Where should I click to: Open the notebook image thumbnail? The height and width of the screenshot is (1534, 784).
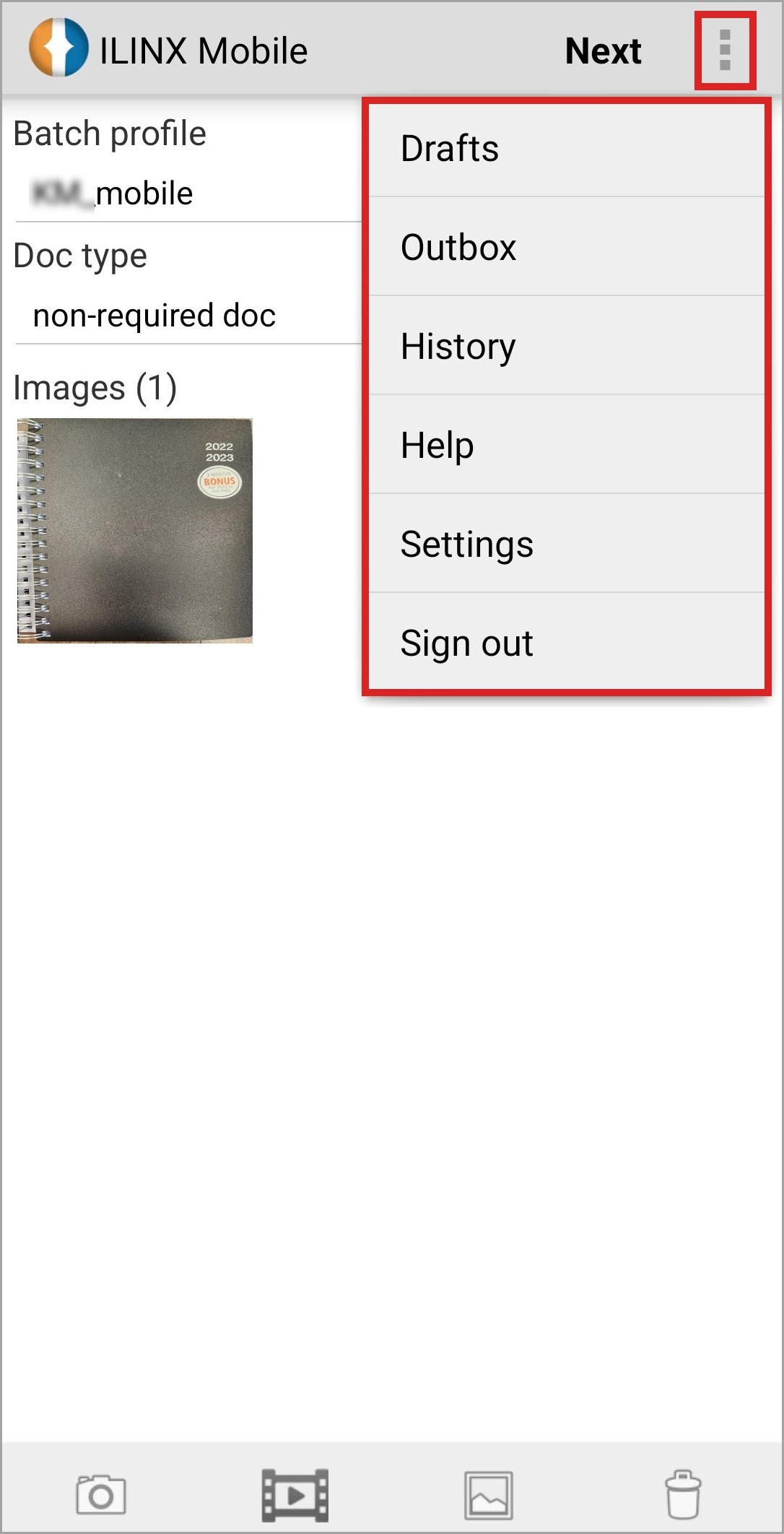(135, 531)
